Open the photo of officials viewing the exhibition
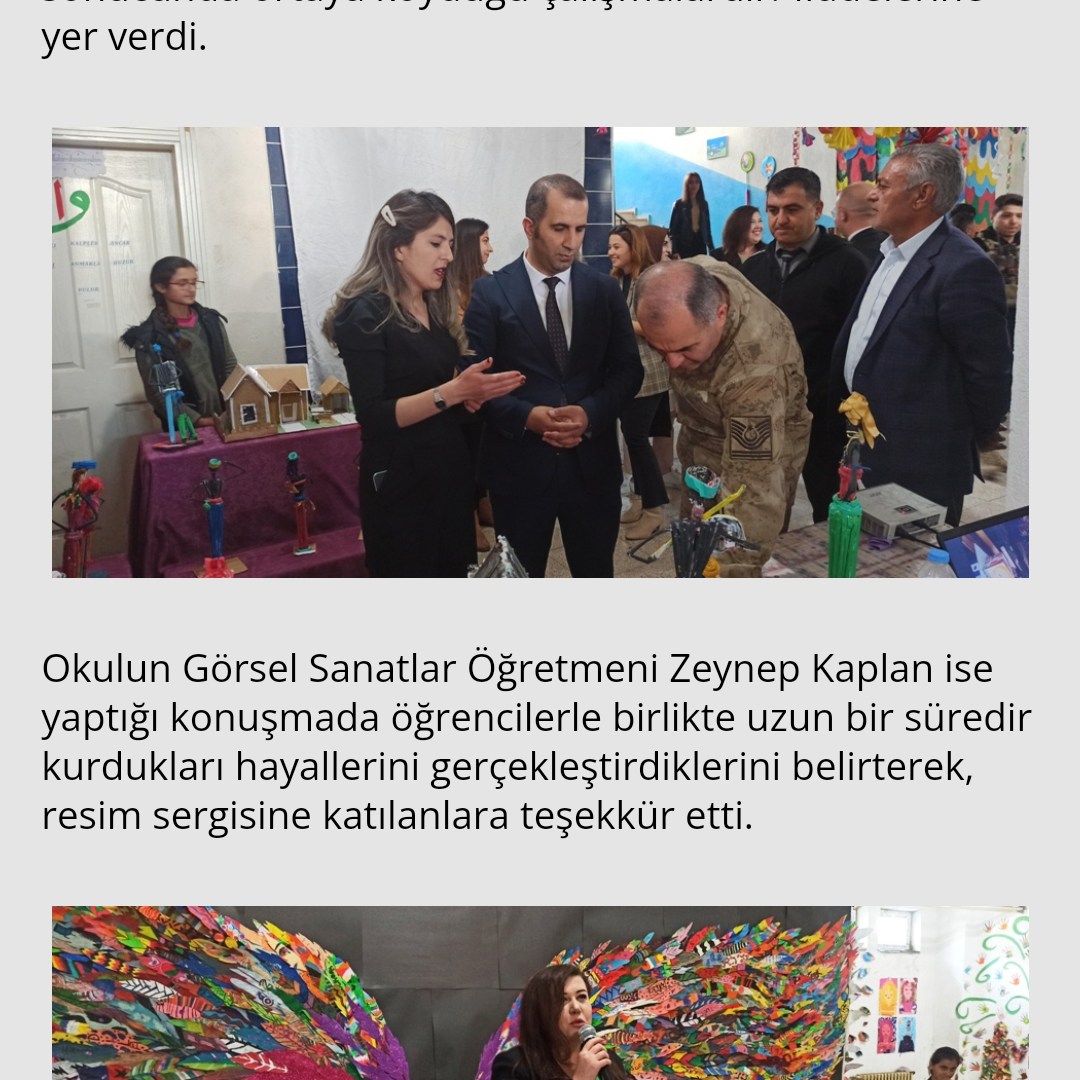1080x1080 pixels. [540, 352]
